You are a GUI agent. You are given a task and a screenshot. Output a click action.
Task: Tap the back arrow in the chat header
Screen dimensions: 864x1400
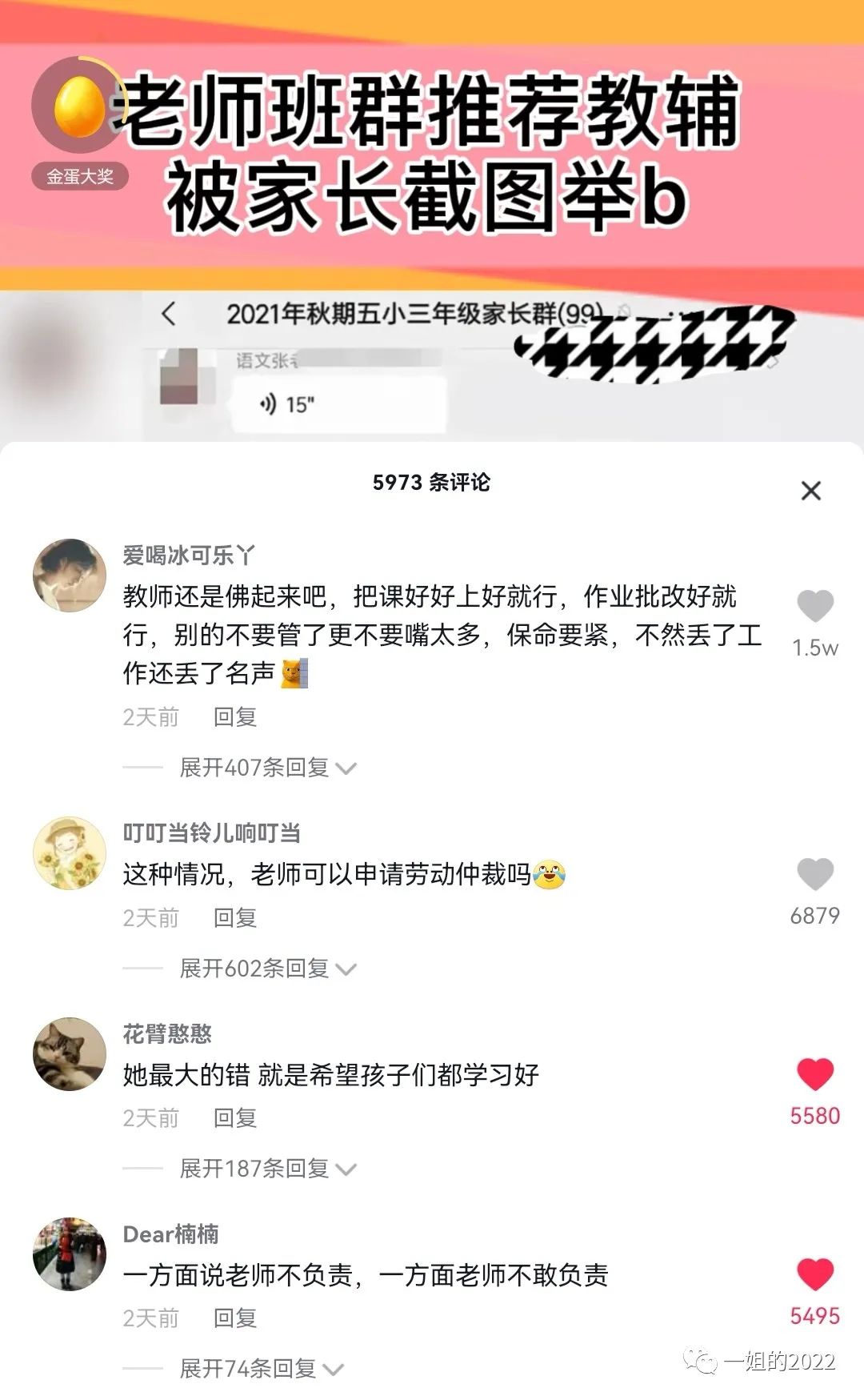tap(170, 315)
